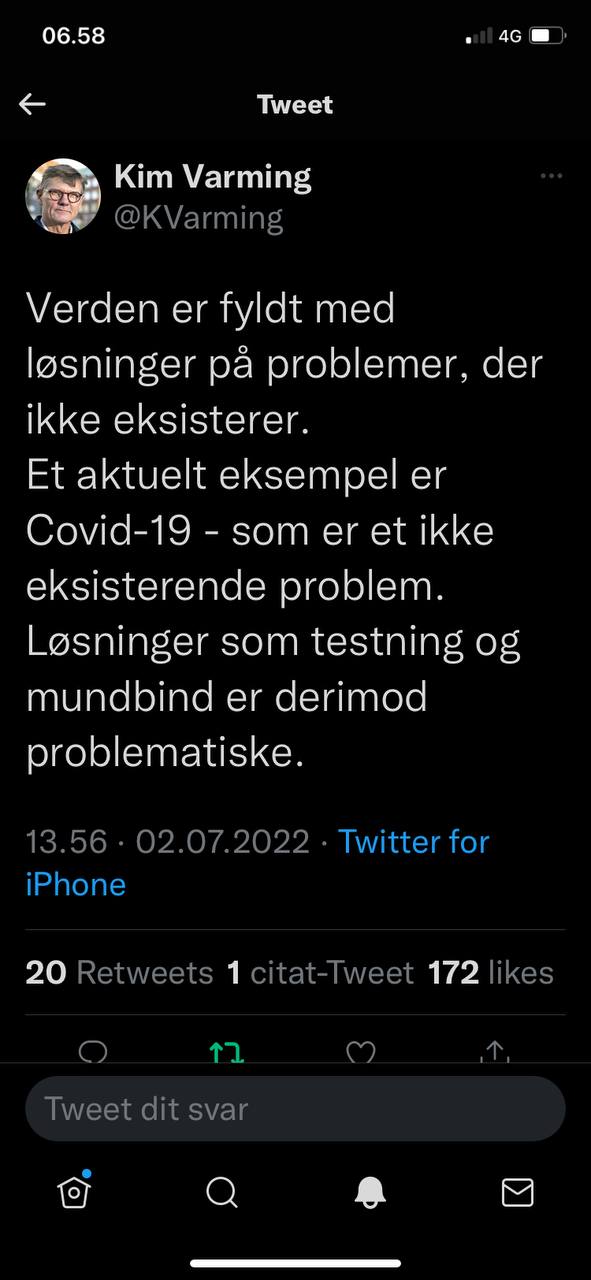This screenshot has width=591, height=1280.
Task: View the 20 Retweets list
Action: [x=119, y=972]
